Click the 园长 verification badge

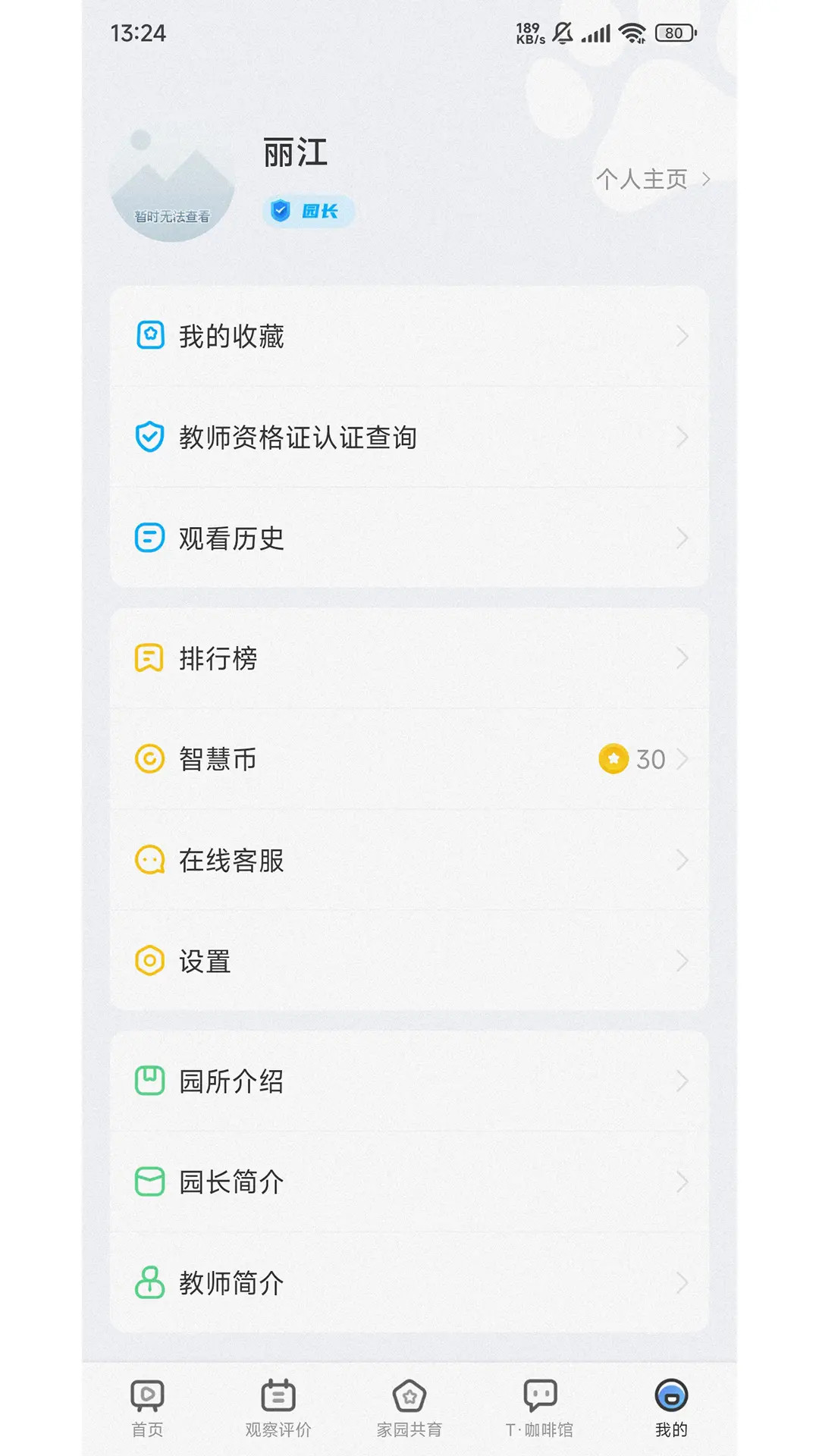tap(308, 211)
